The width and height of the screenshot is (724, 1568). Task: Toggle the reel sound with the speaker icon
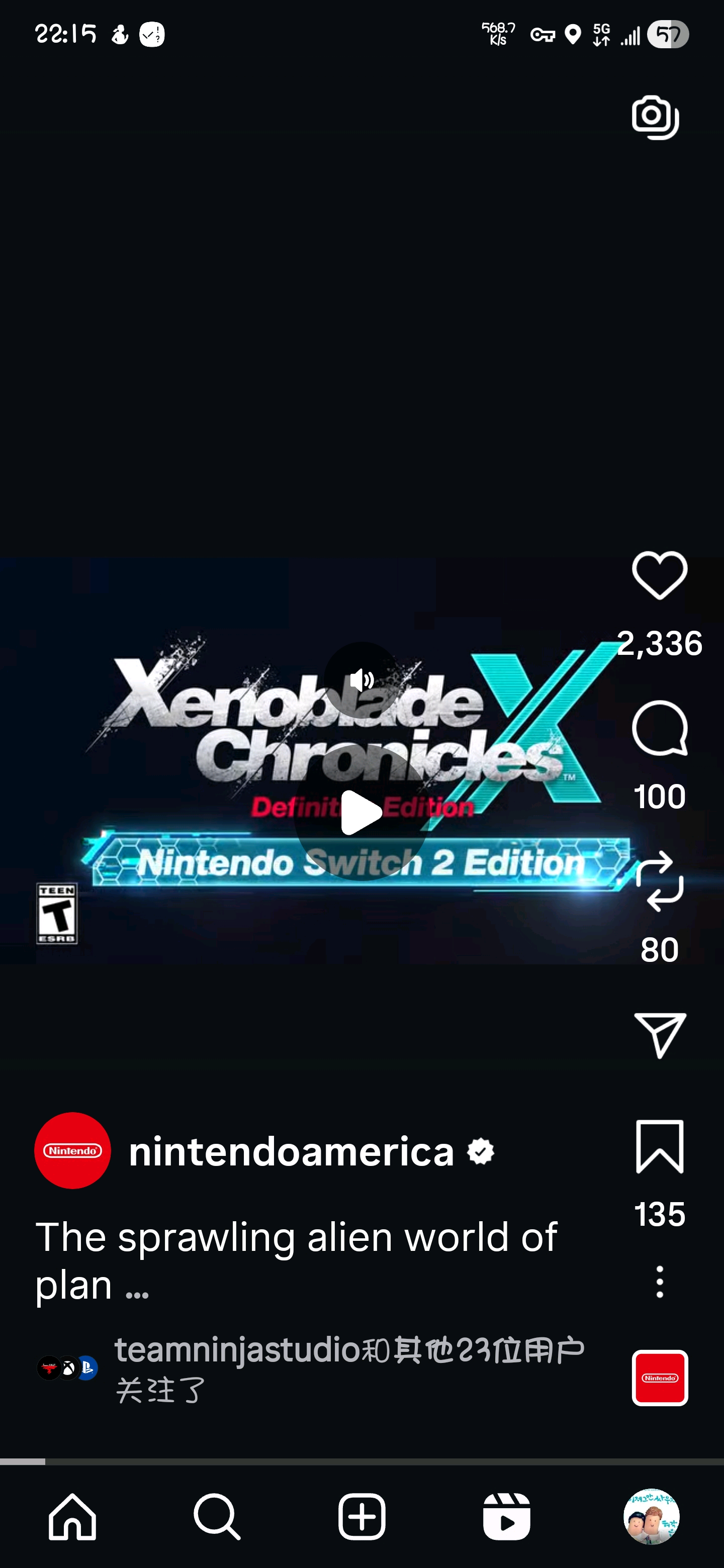pyautogui.click(x=361, y=680)
